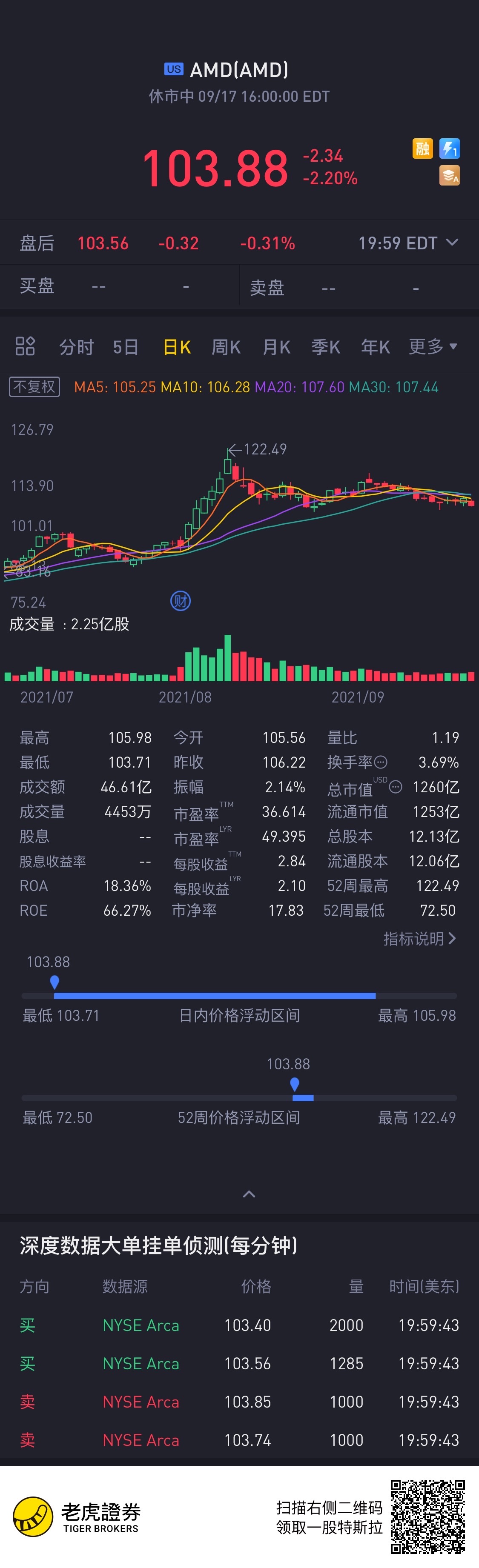Expand the 更多 chart options dropdown
This screenshot has width=479, height=1568.
[x=433, y=346]
